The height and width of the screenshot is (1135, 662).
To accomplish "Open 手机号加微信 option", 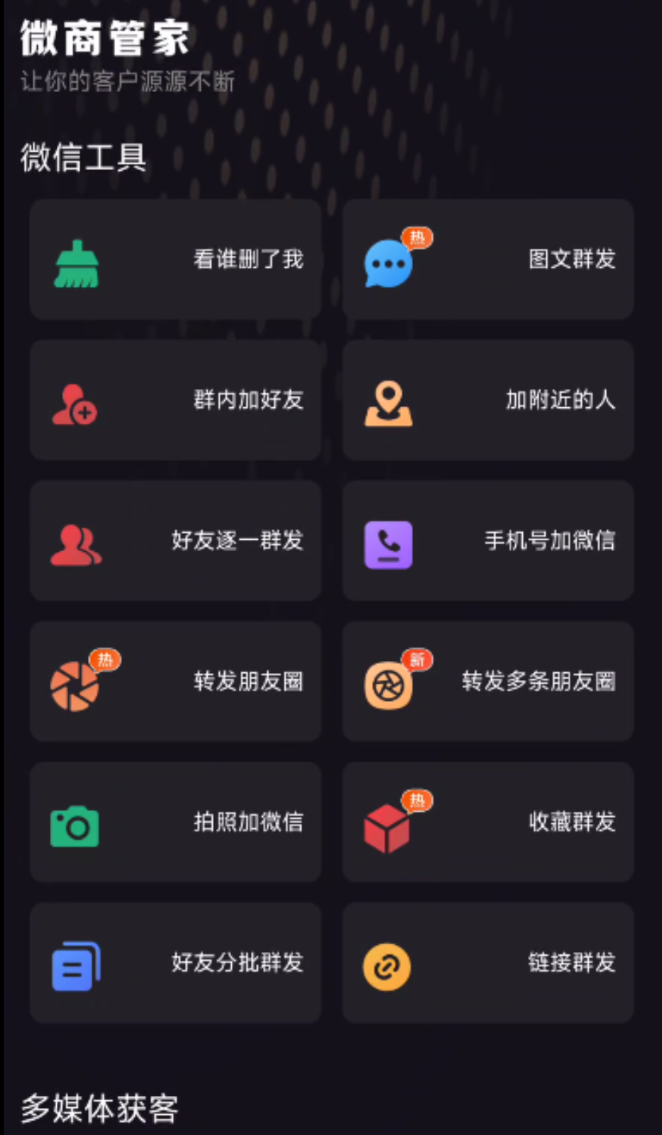I will [x=488, y=541].
